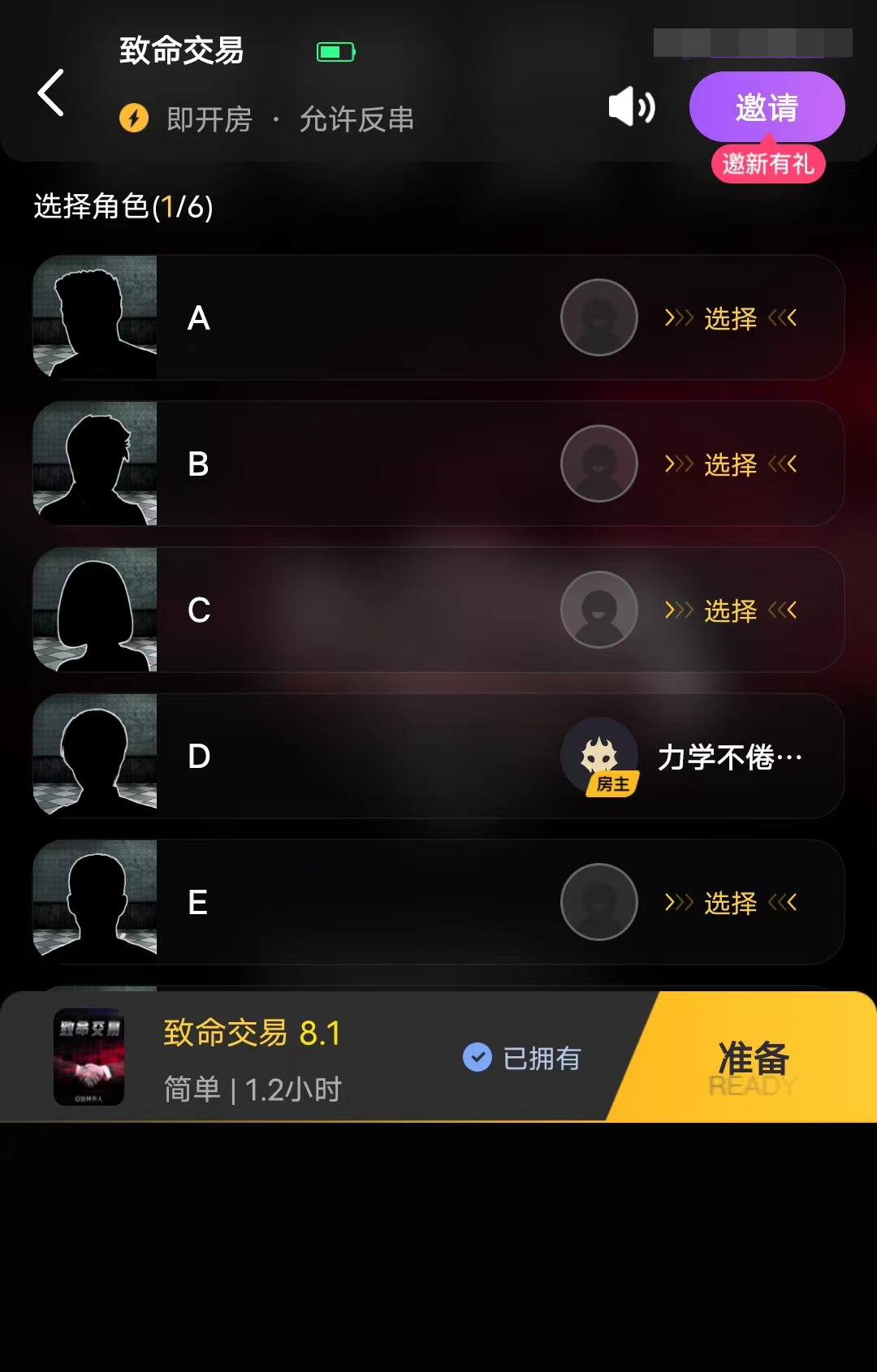This screenshot has height=1372, width=877.
Task: Pick character E
Action: 730,903
